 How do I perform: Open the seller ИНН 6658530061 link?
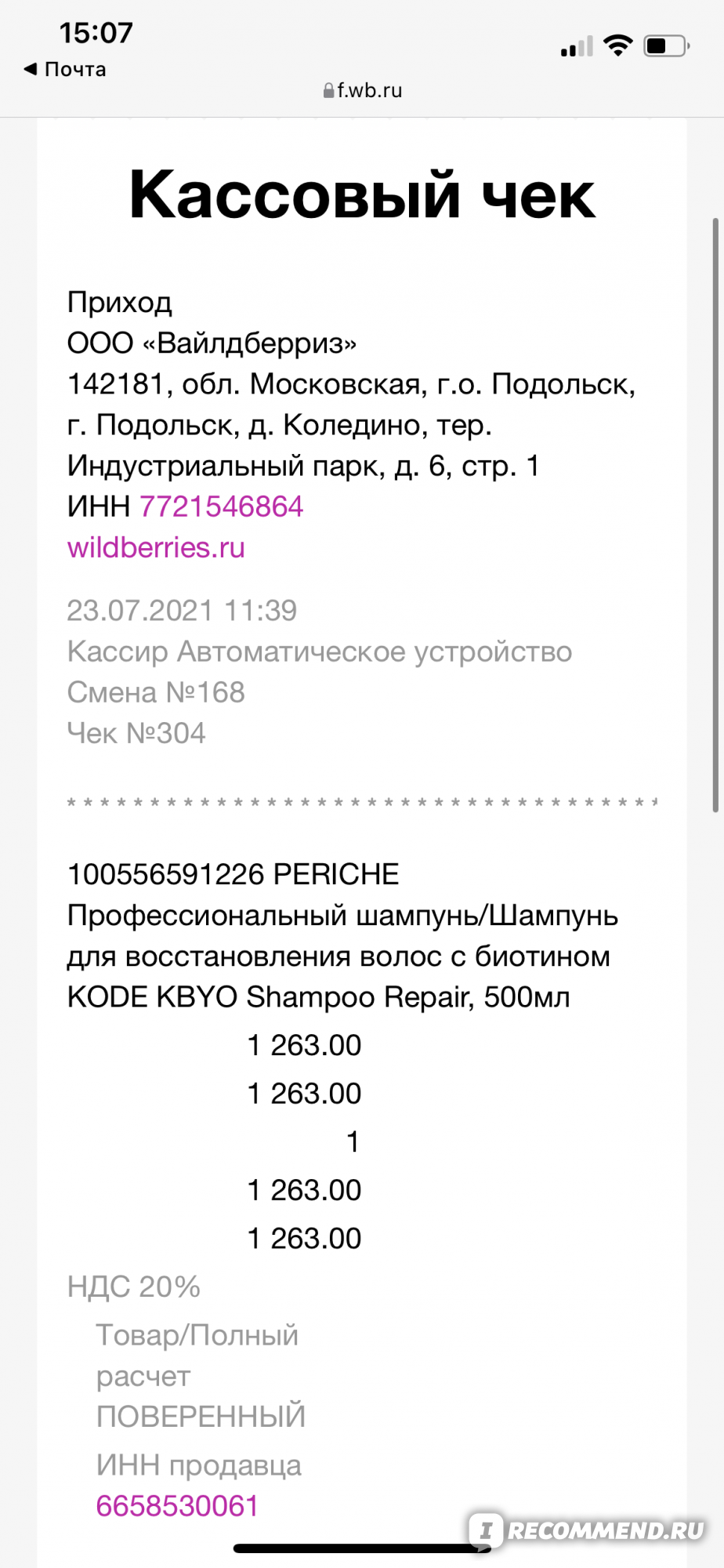pos(177,1506)
